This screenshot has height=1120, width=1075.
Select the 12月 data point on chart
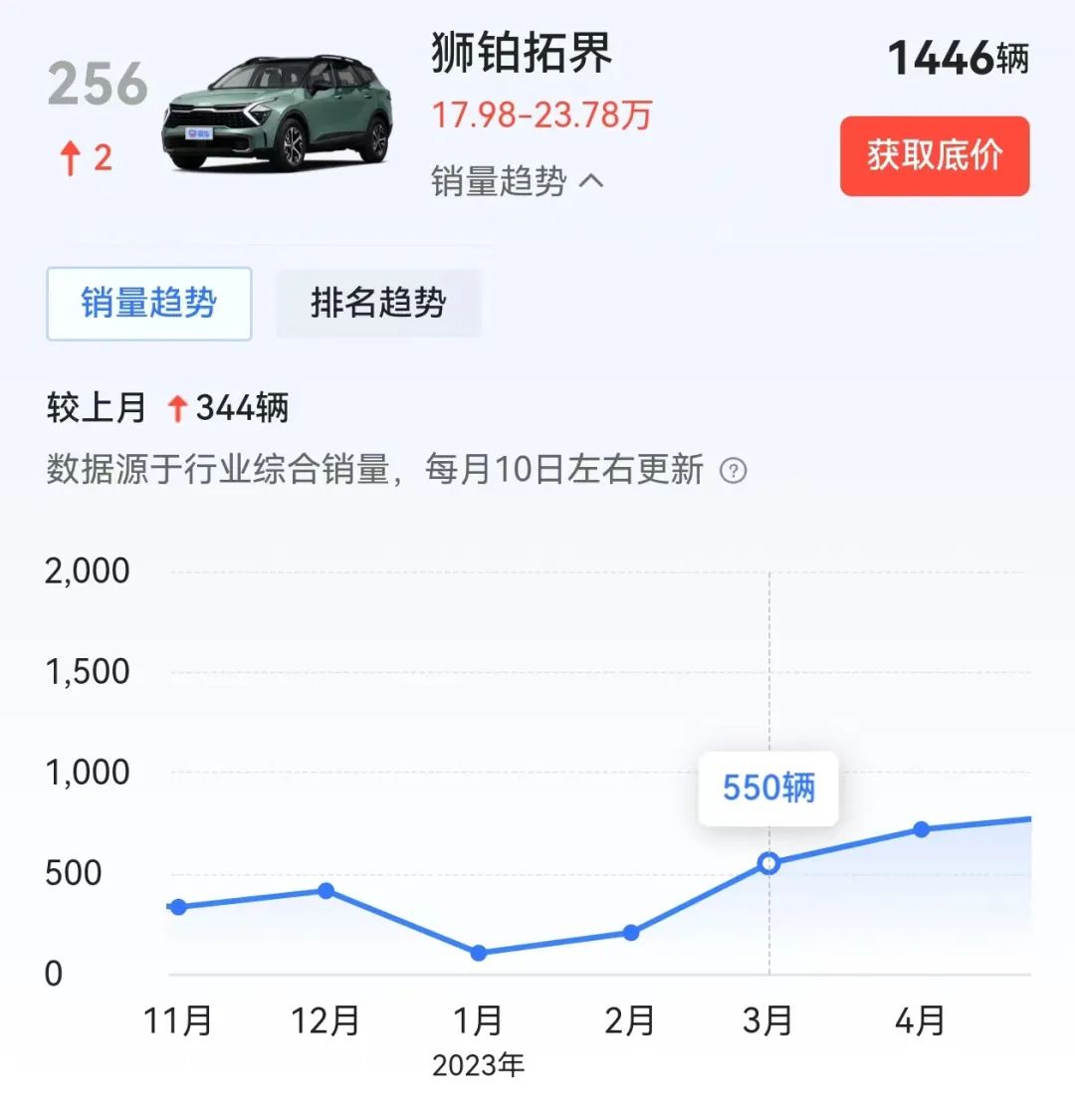click(x=325, y=890)
